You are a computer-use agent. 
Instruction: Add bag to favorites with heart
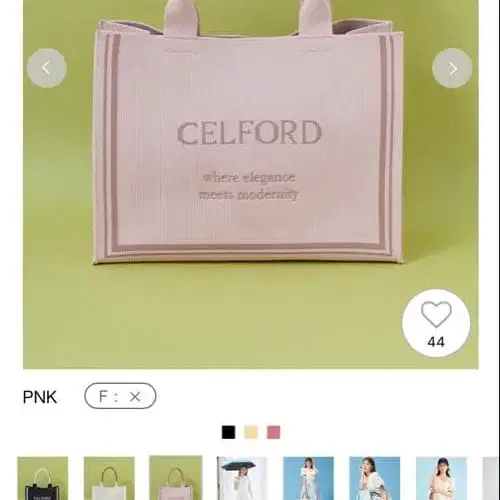(x=436, y=323)
